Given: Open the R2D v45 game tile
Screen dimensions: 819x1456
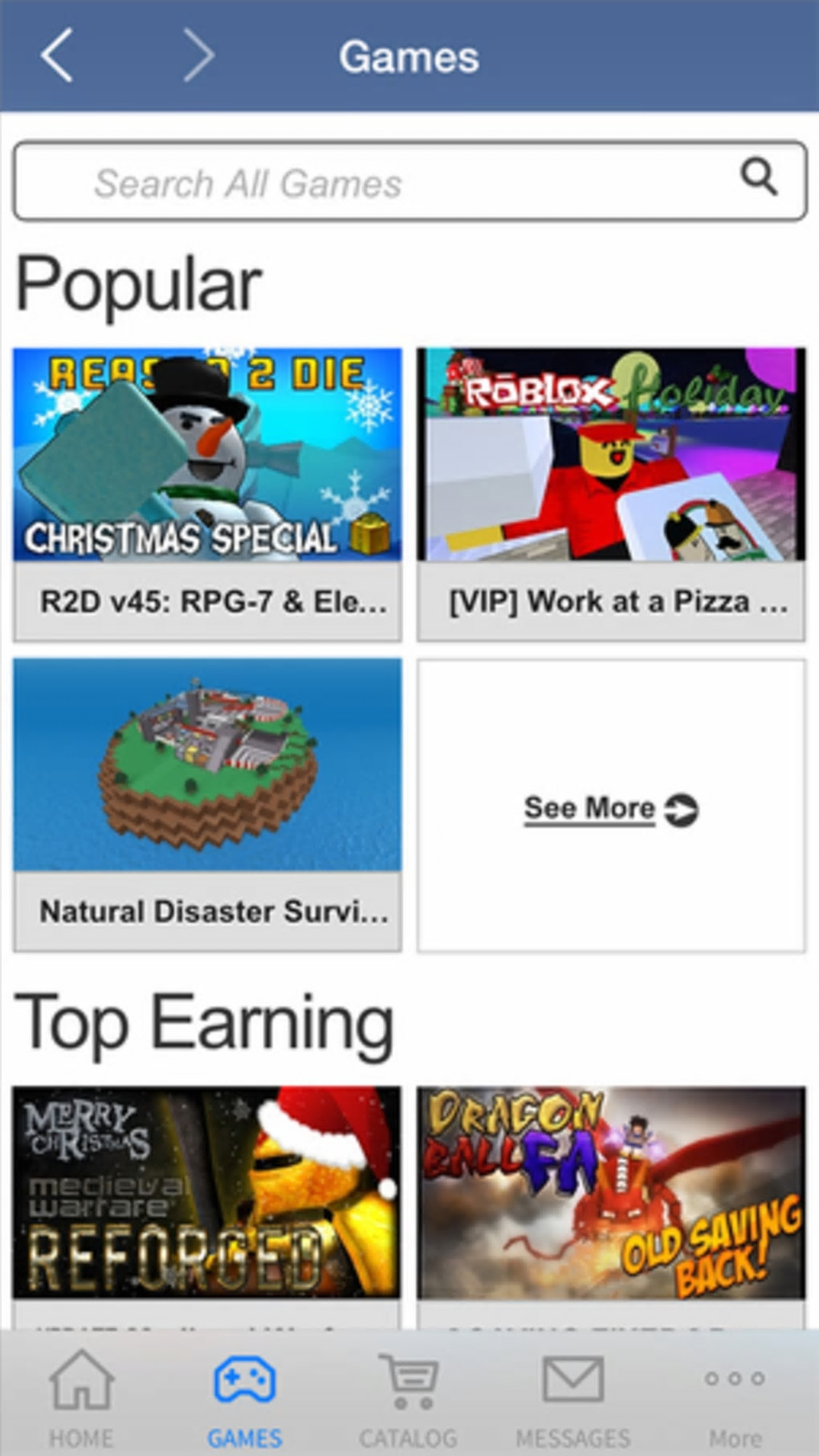Looking at the screenshot, I should point(207,492).
